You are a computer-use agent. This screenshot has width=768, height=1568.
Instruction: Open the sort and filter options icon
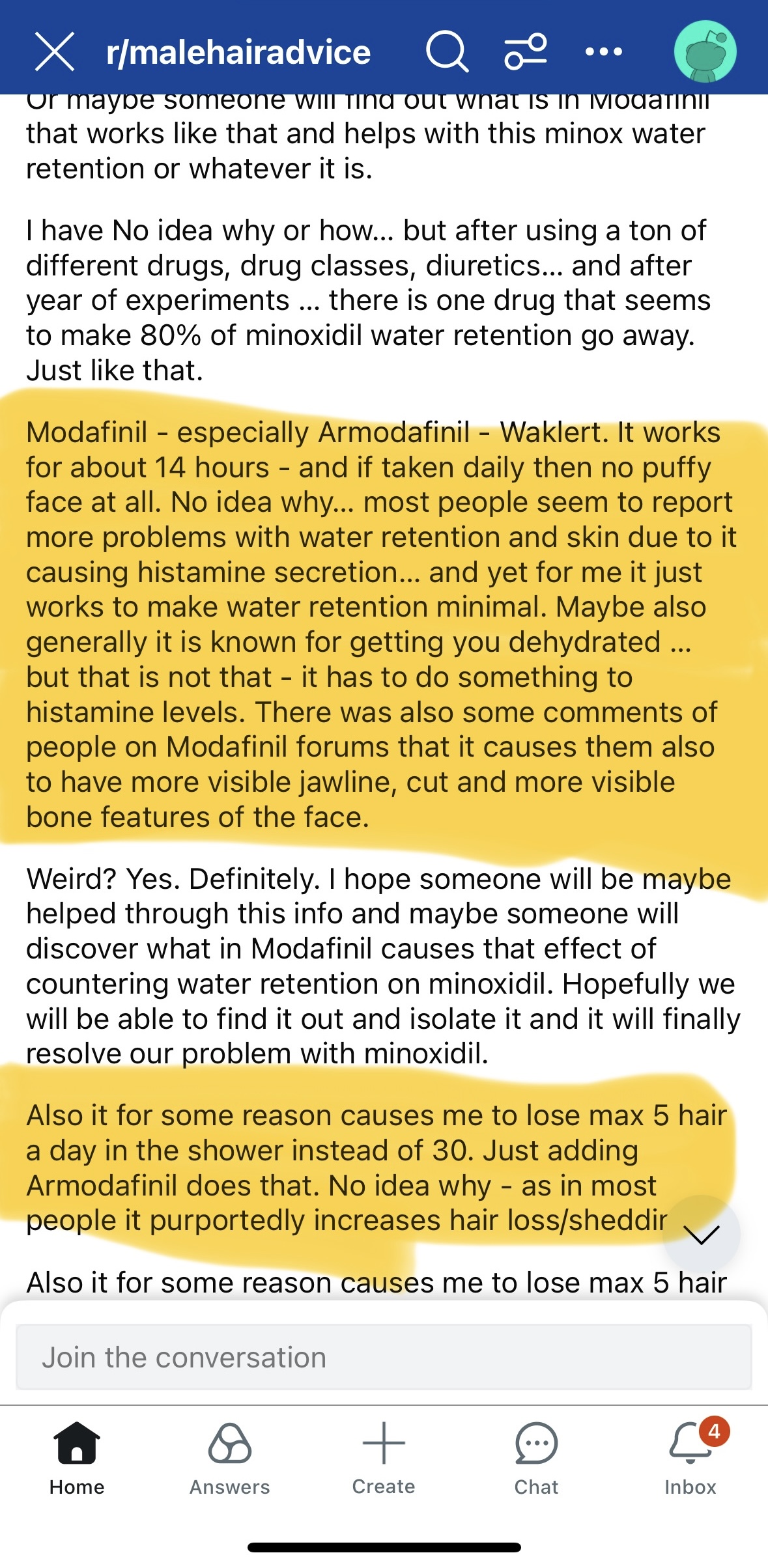point(526,51)
